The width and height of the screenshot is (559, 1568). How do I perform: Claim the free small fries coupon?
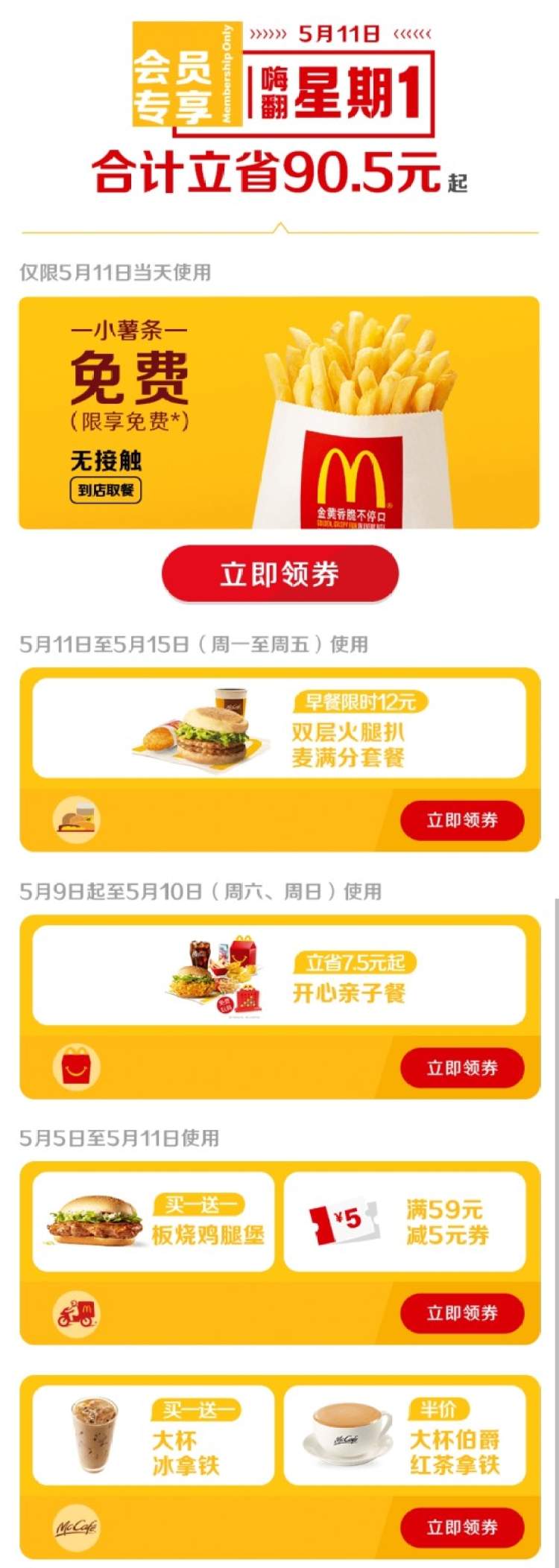(279, 574)
